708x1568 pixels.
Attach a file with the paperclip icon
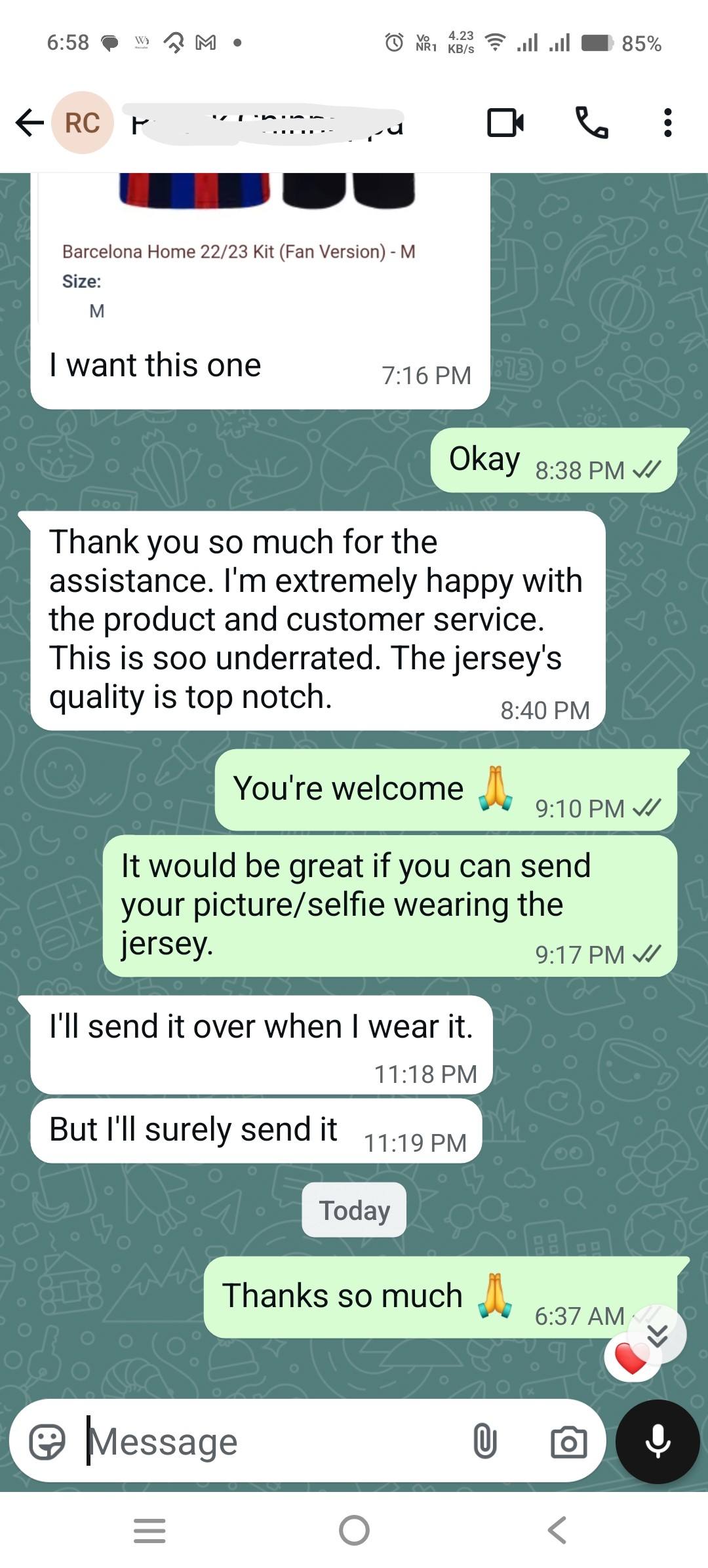[x=484, y=1442]
